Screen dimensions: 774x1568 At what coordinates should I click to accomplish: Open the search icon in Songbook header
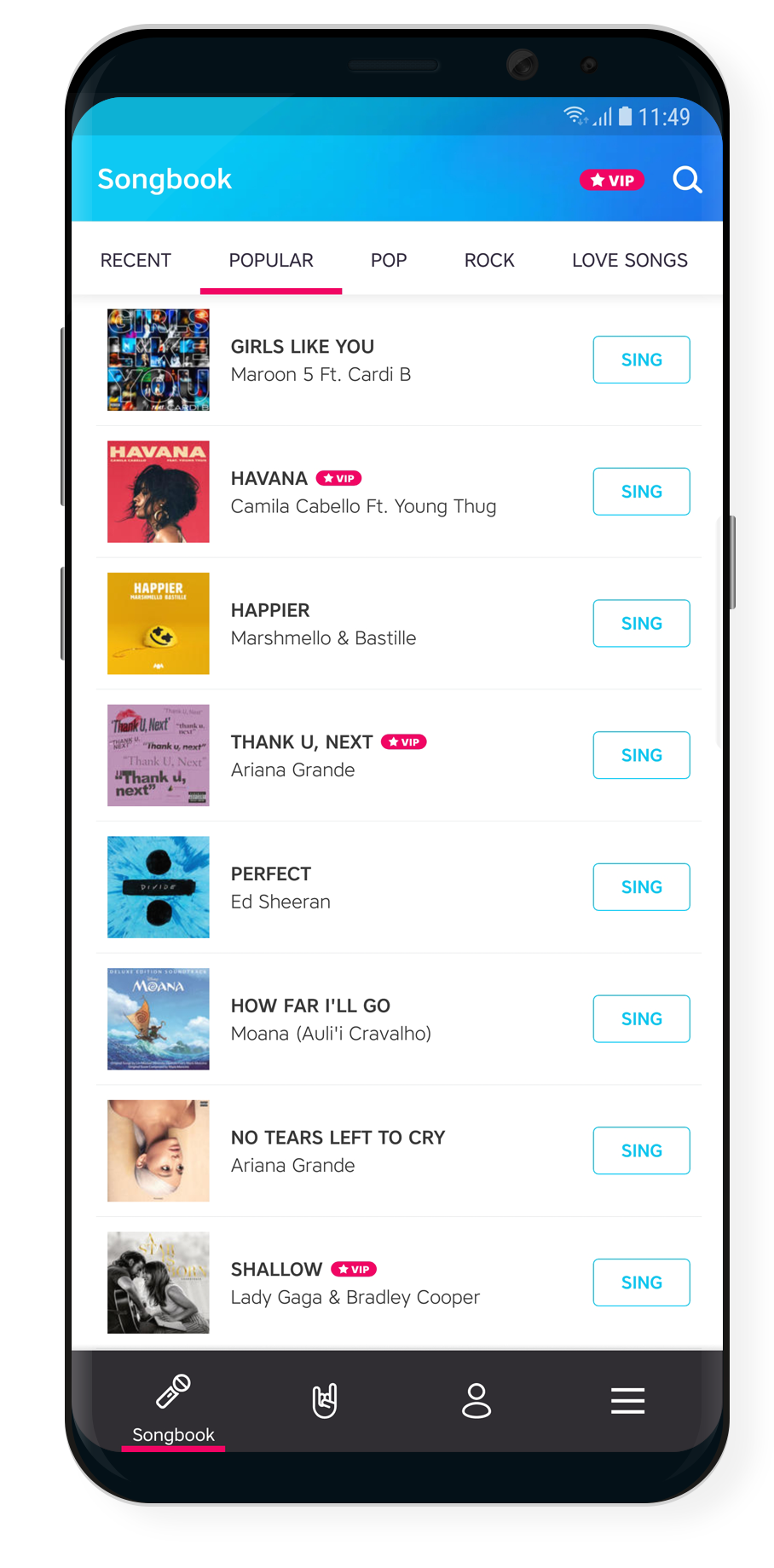click(687, 180)
